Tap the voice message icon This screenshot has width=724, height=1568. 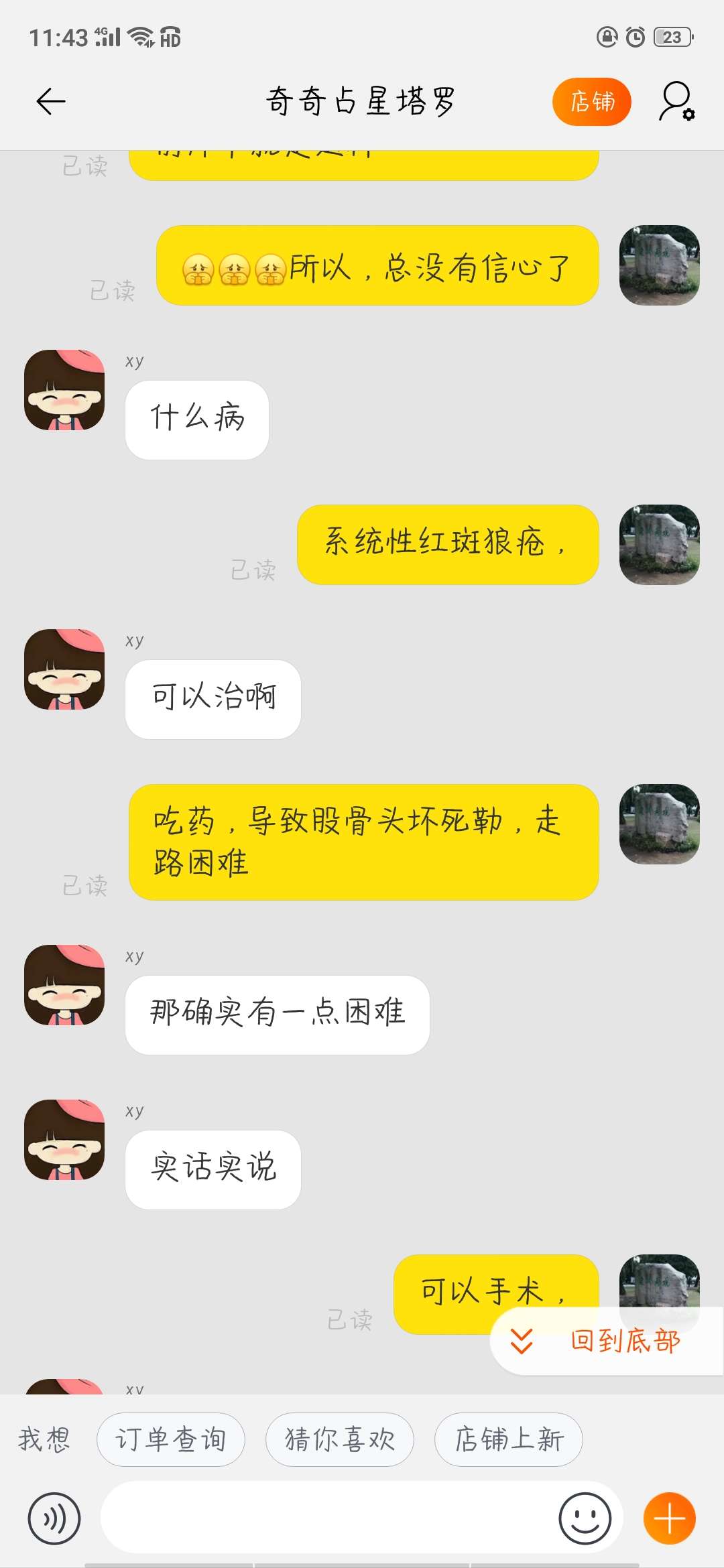(54, 1519)
